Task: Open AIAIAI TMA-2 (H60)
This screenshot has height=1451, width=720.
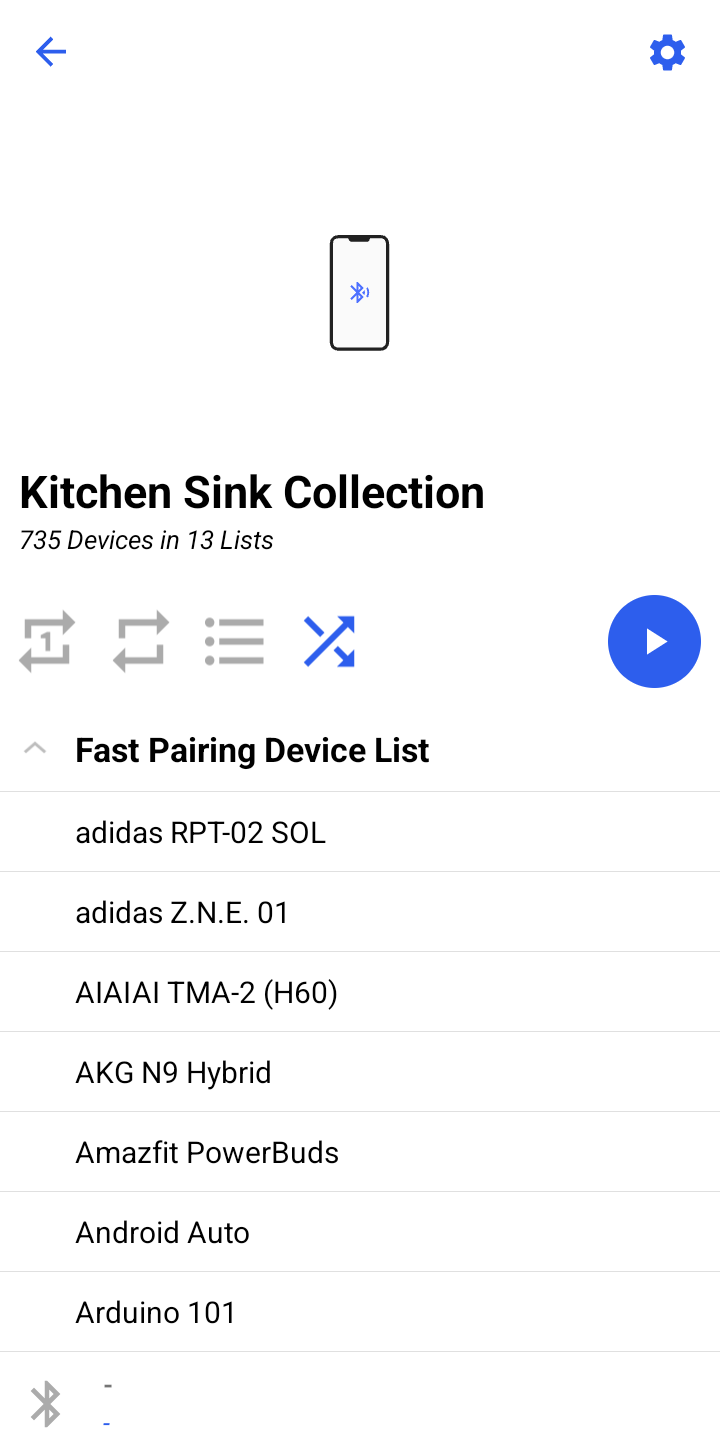Action: click(x=206, y=992)
